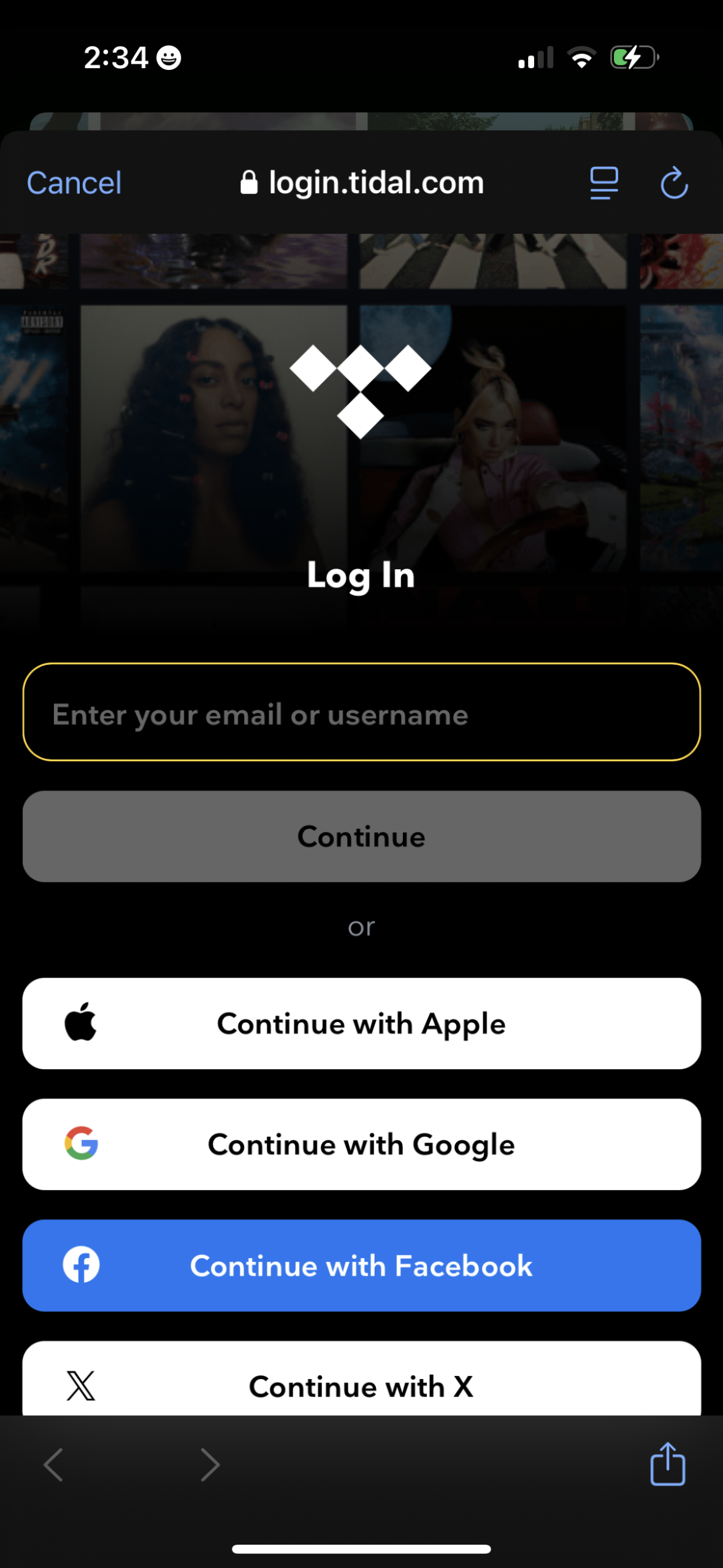The height and width of the screenshot is (1568, 723).
Task: Click the forward navigation arrow
Action: point(209,1464)
